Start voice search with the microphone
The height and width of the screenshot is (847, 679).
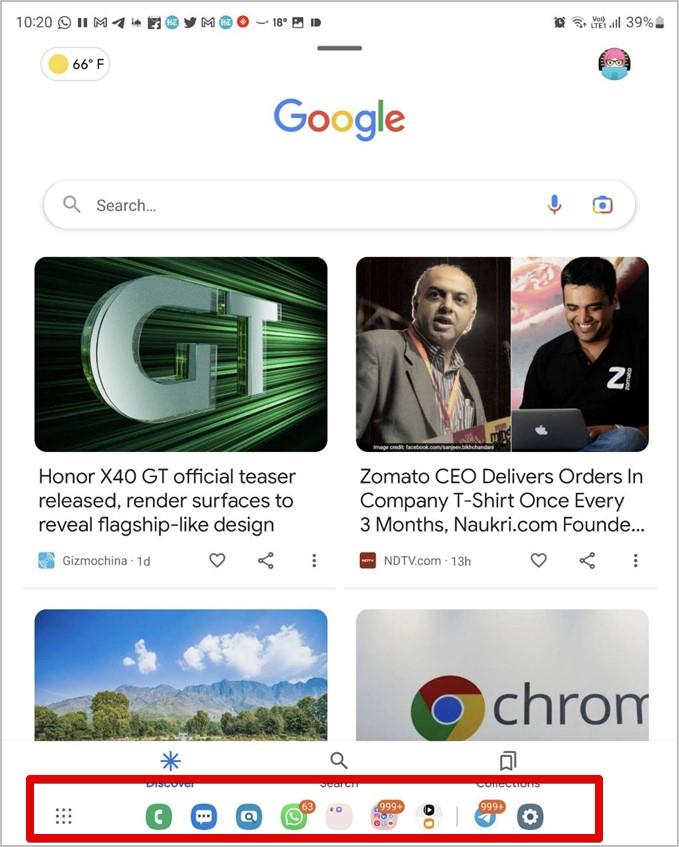click(554, 205)
